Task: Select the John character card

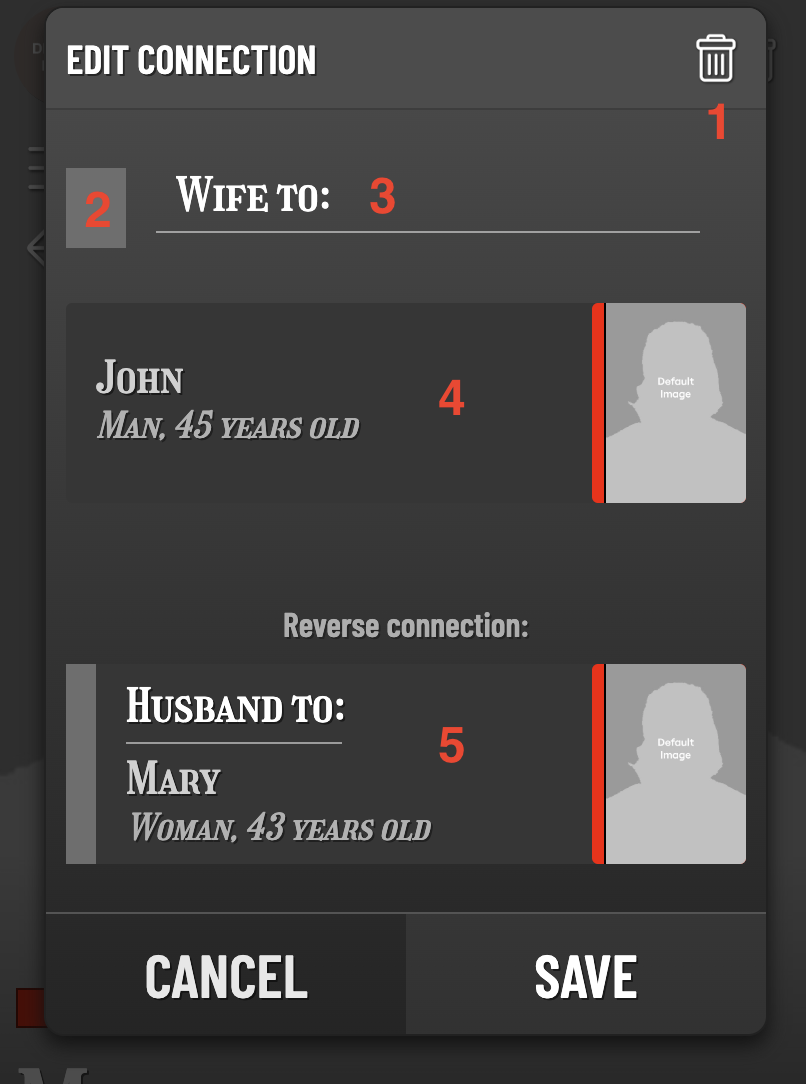Action: (x=330, y=403)
